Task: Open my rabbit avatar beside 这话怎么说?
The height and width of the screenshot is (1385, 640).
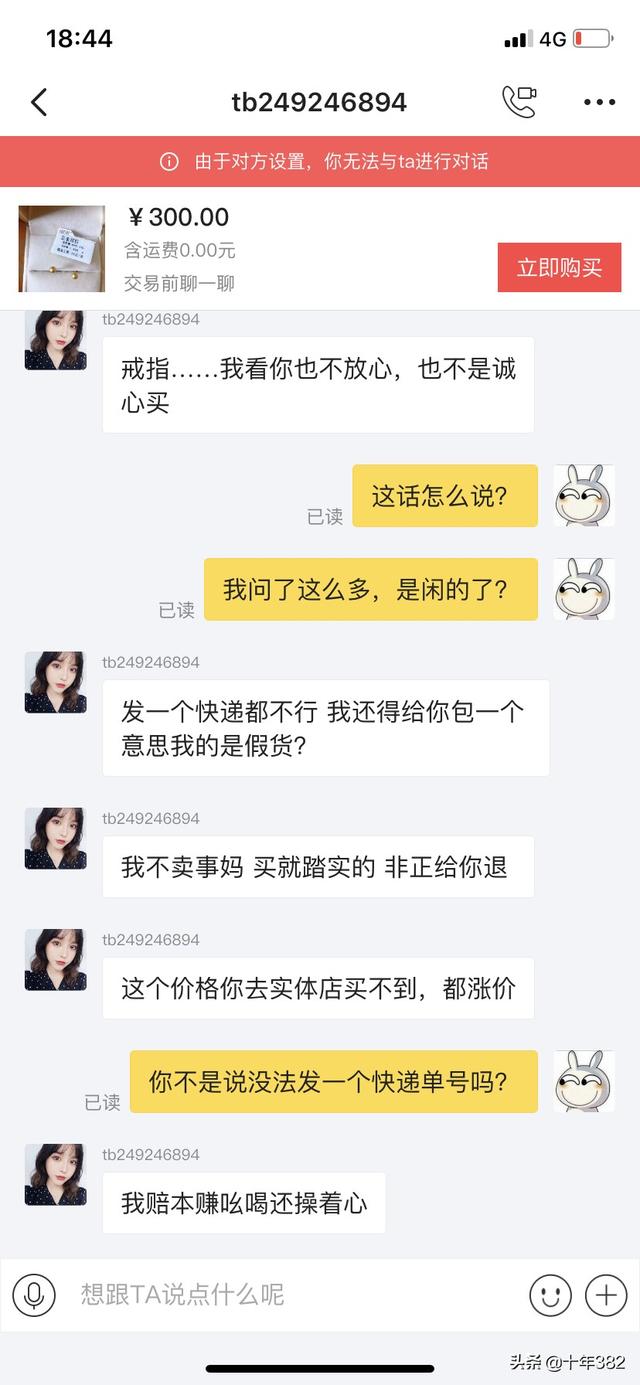Action: tap(584, 496)
